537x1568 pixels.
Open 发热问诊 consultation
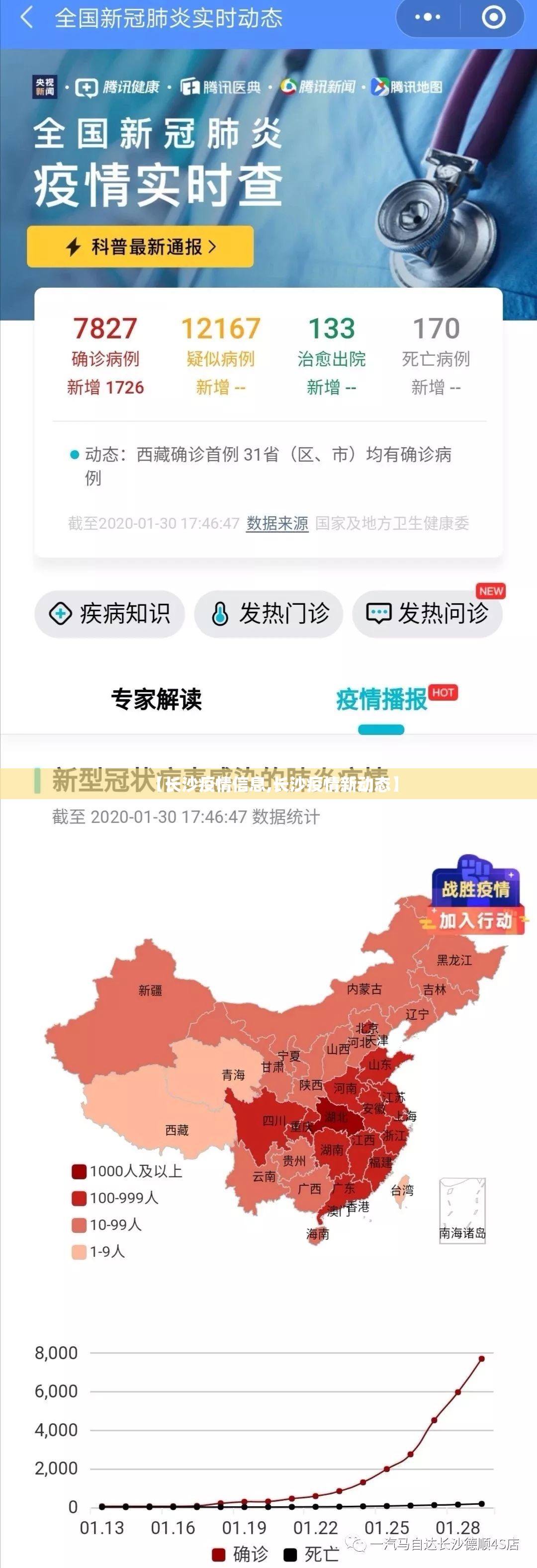point(428,614)
